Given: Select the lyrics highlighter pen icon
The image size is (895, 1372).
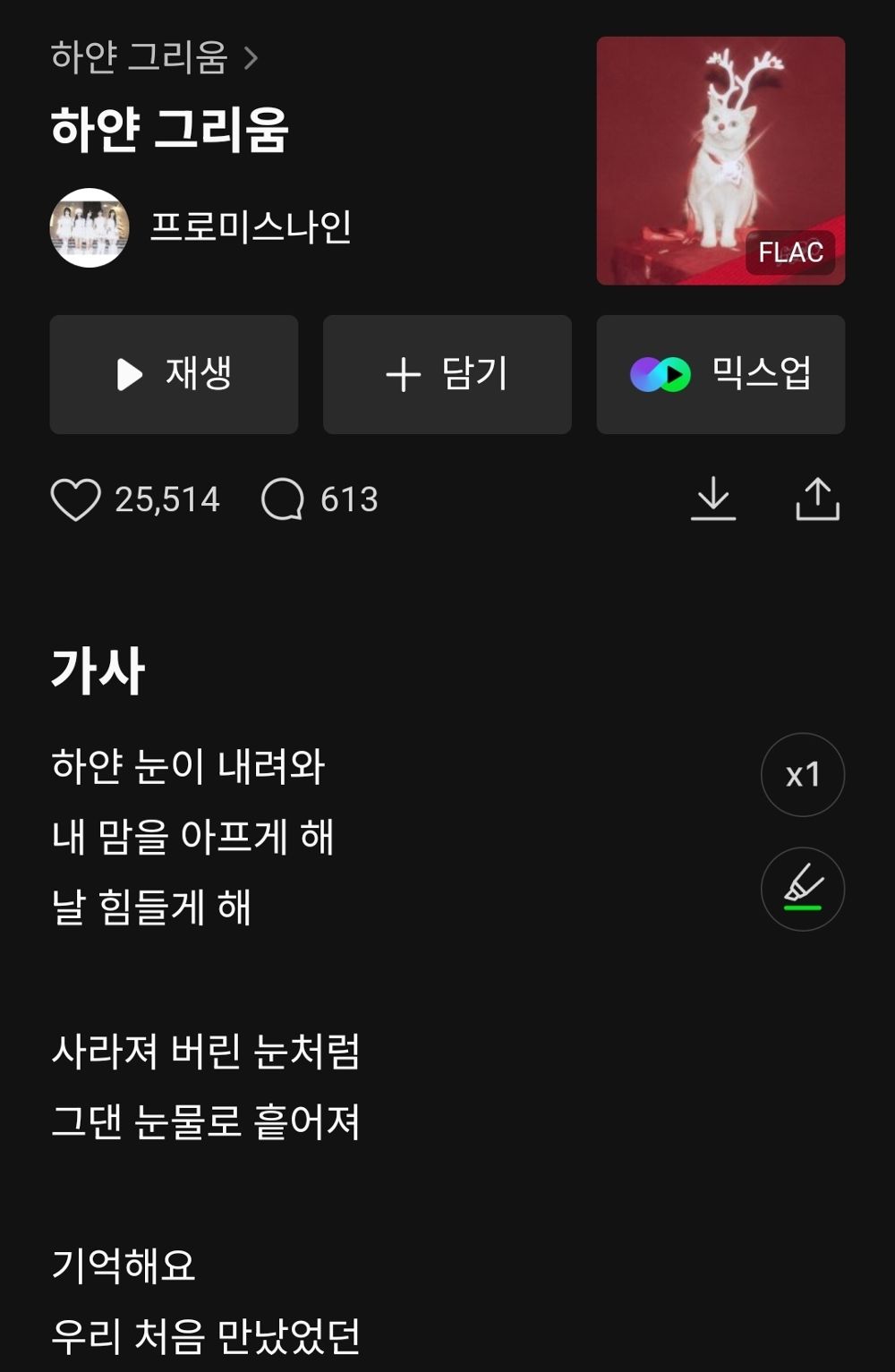Looking at the screenshot, I should pos(802,888).
